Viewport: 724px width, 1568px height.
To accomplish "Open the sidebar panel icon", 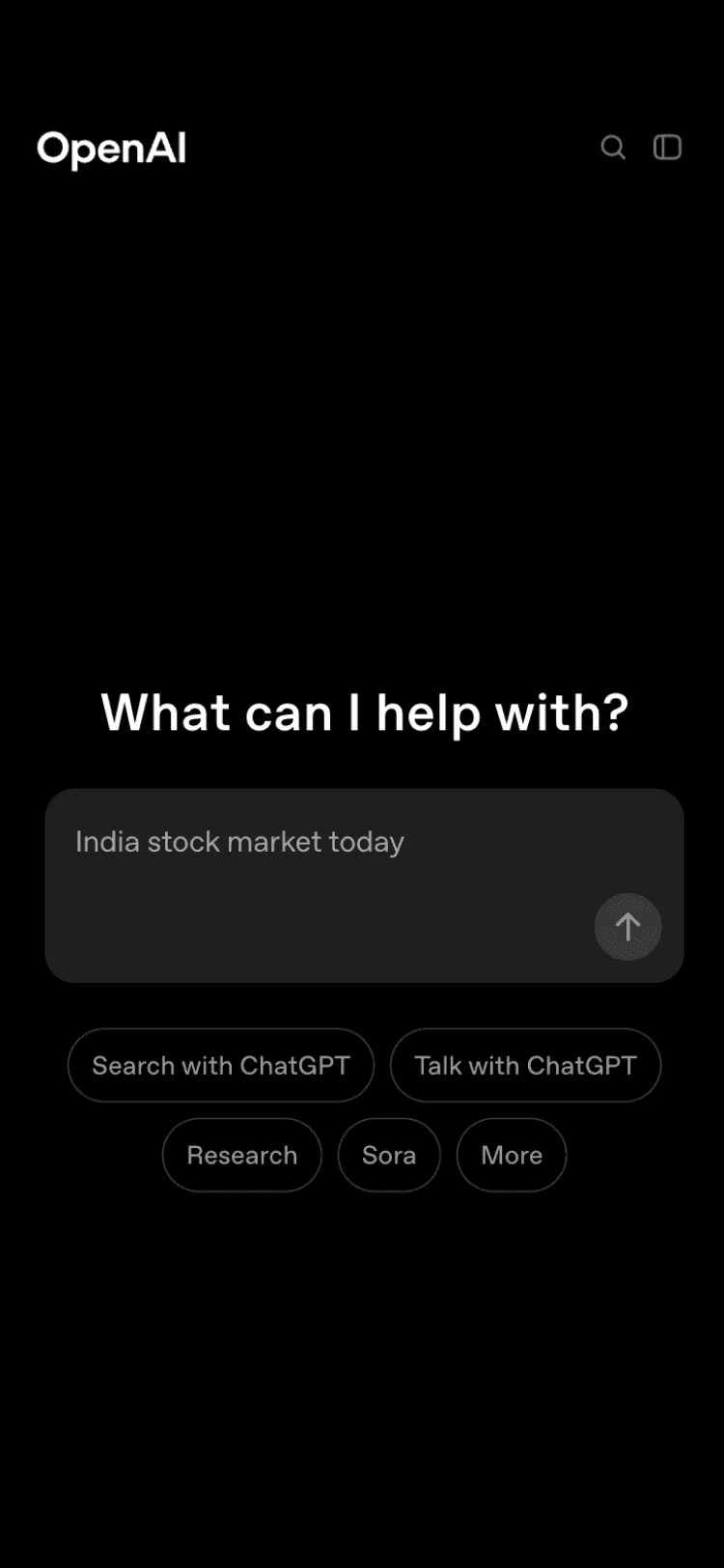I will point(667,148).
